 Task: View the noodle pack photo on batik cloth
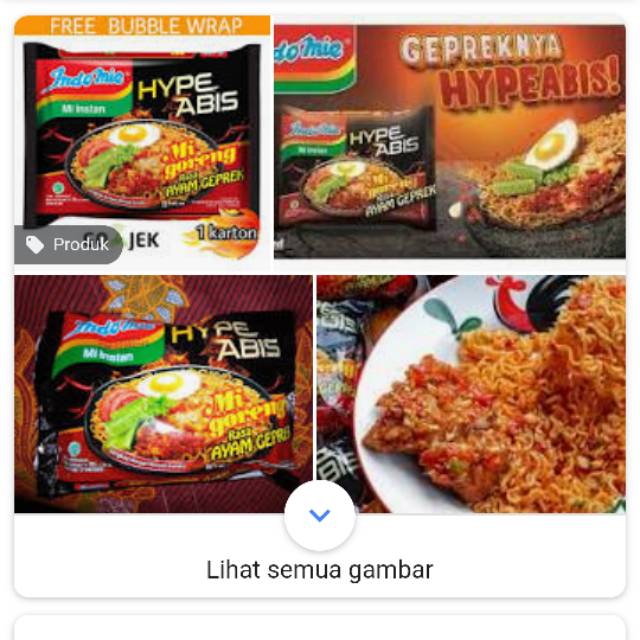163,393
